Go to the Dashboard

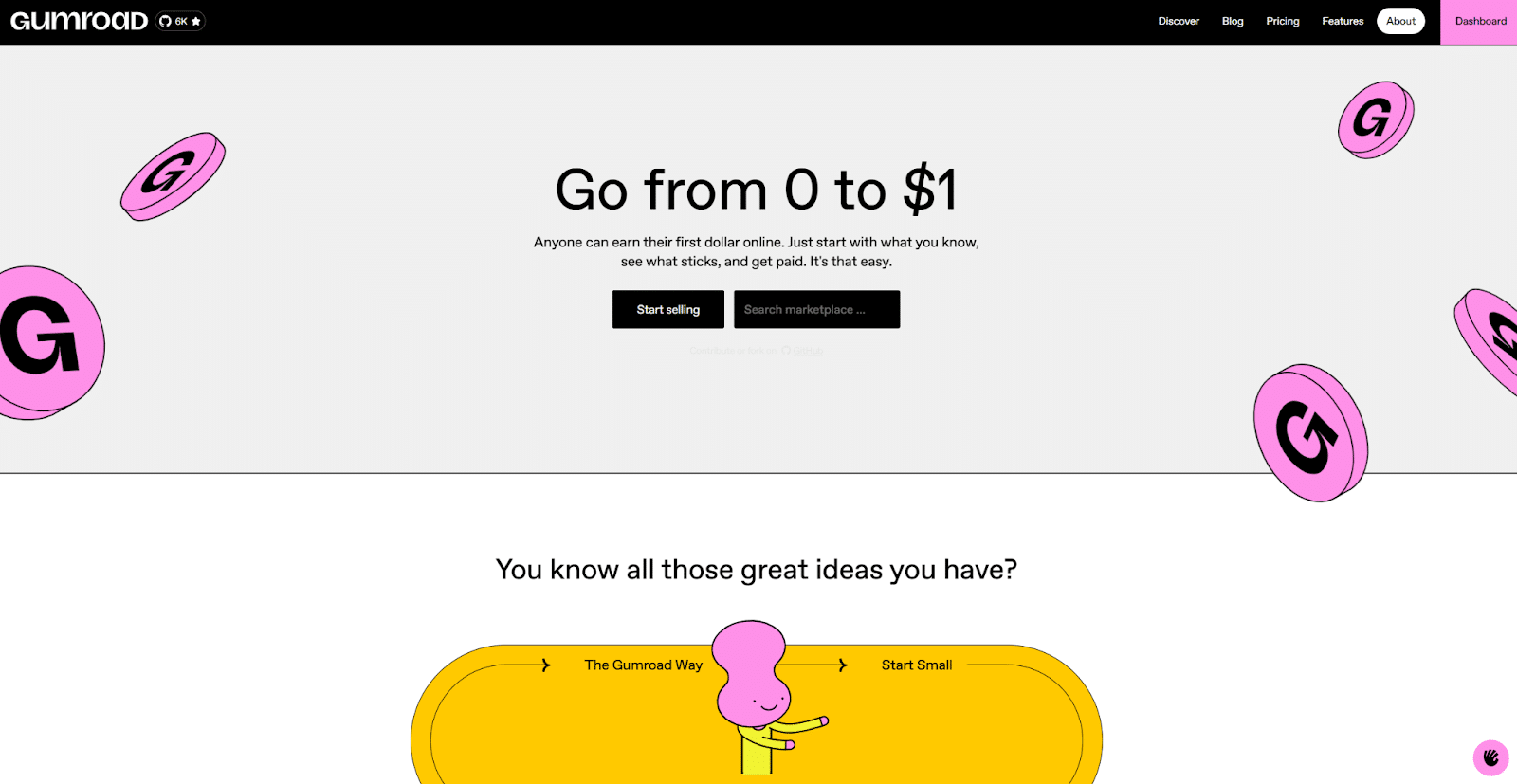(x=1480, y=21)
